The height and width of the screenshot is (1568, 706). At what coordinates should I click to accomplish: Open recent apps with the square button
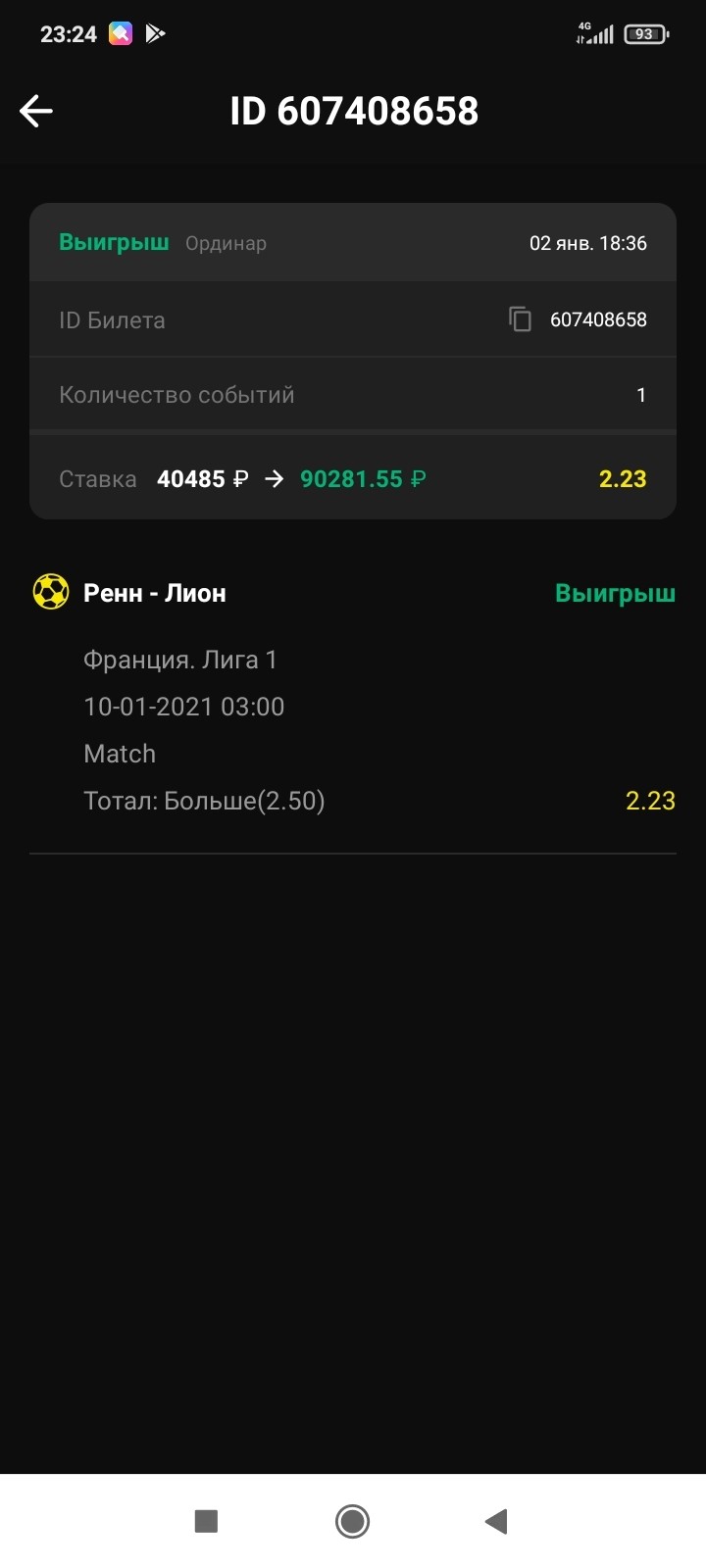point(206,1521)
